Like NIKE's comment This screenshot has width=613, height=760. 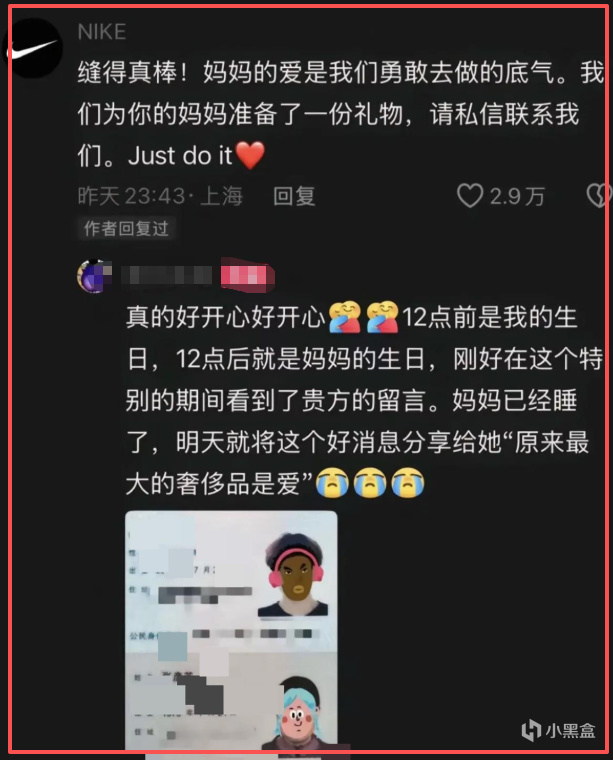[470, 196]
